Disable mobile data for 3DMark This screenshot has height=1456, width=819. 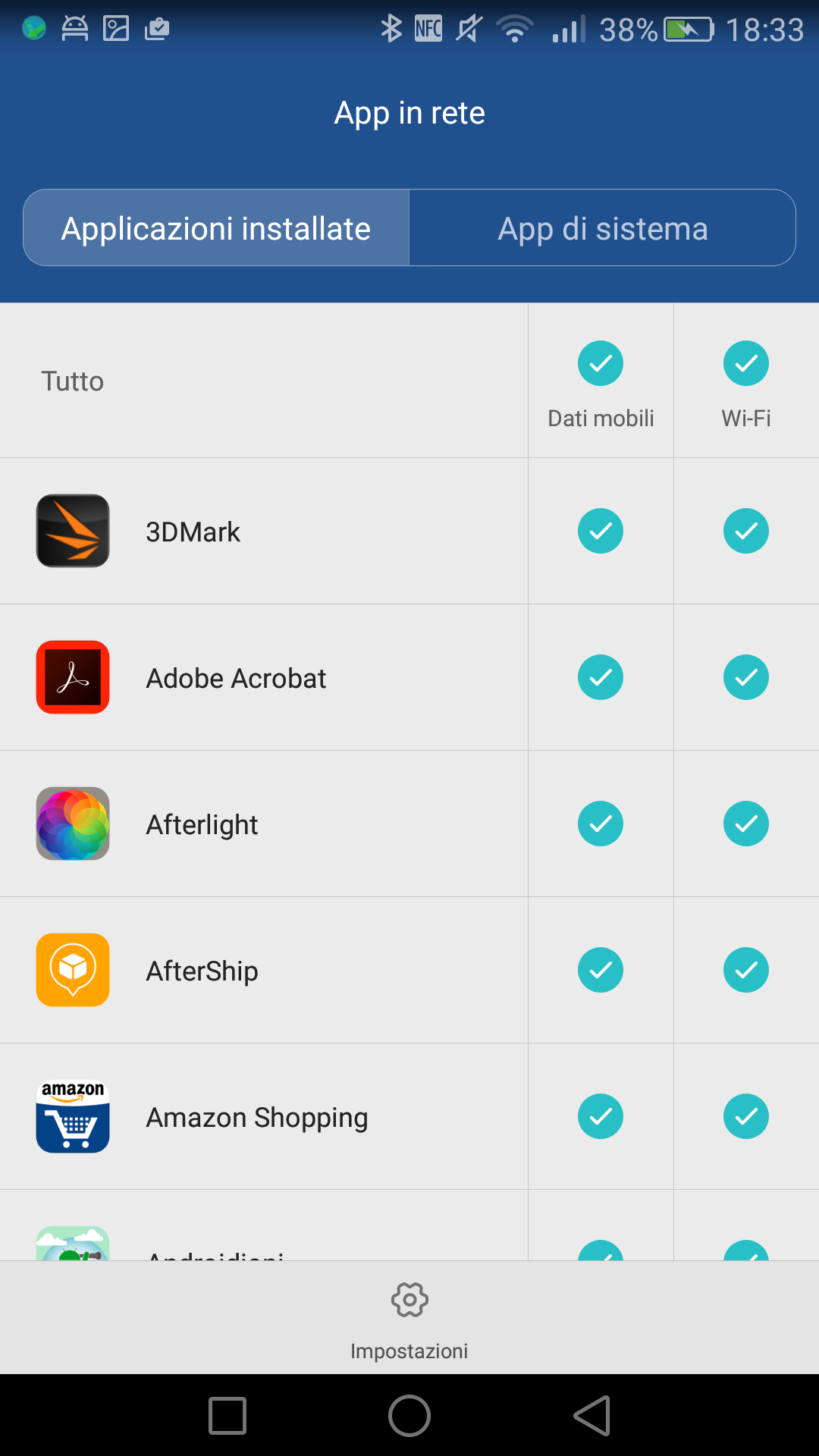601,531
